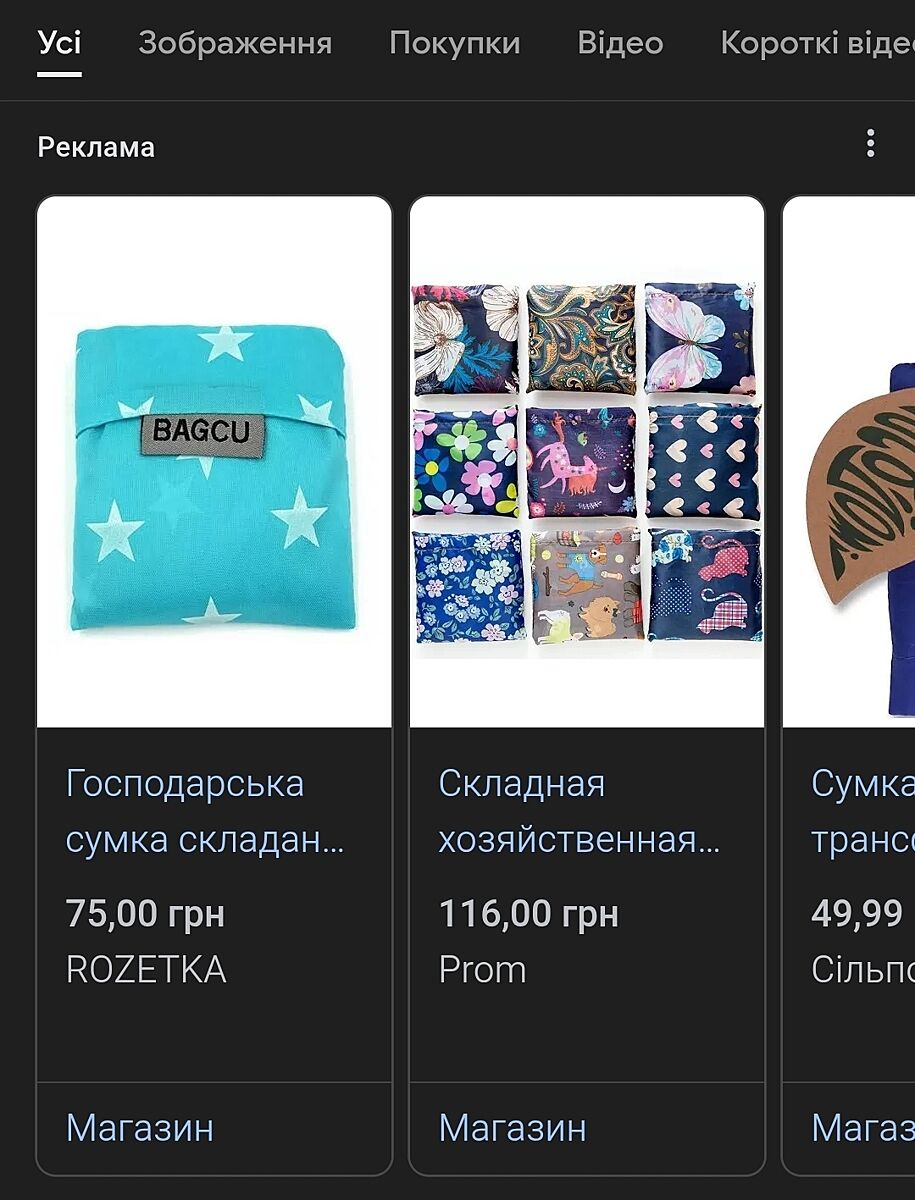Open the ad options three-dot menu
915x1200 pixels.
[870, 144]
